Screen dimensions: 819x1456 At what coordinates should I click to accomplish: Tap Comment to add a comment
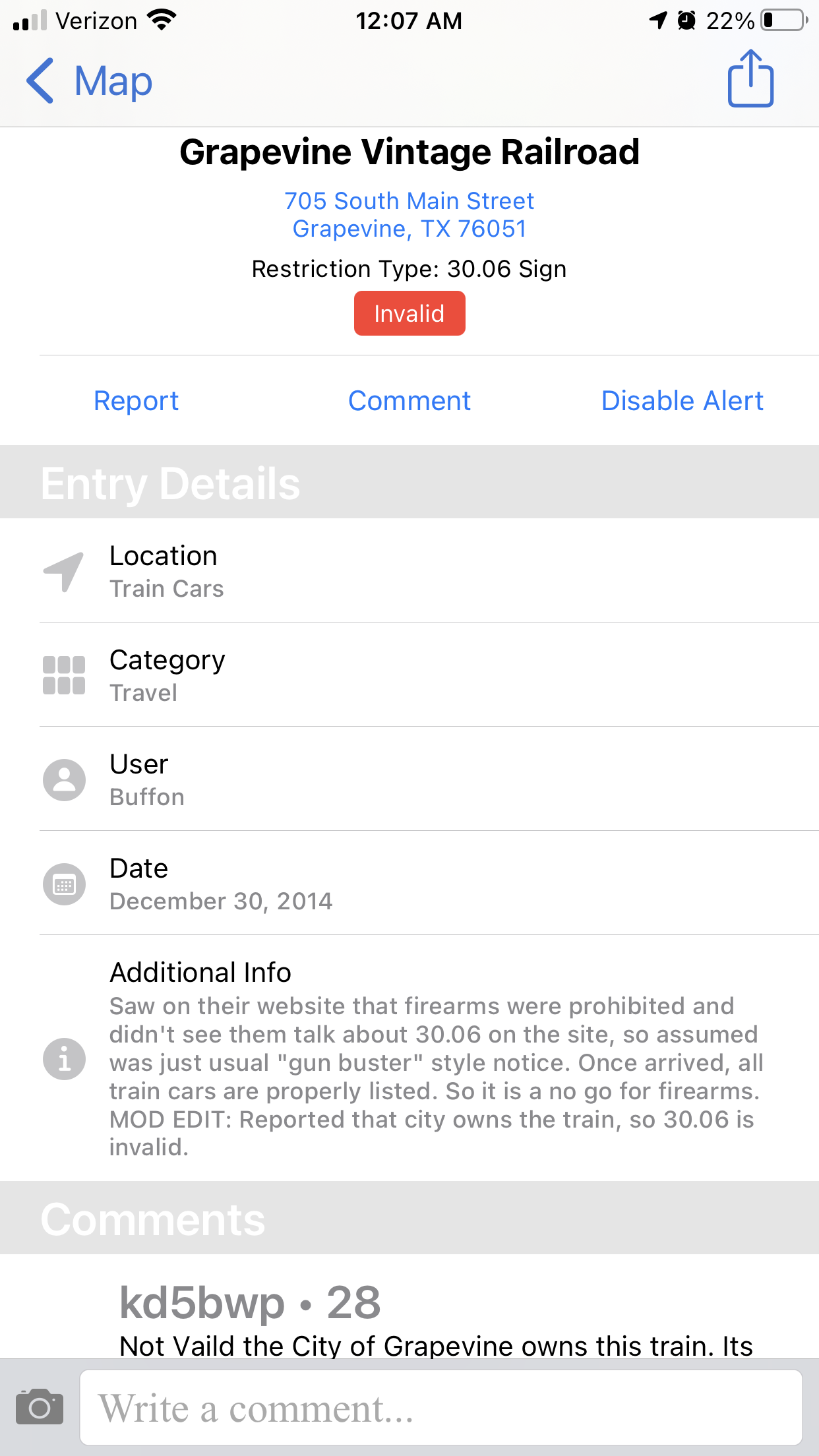409,401
